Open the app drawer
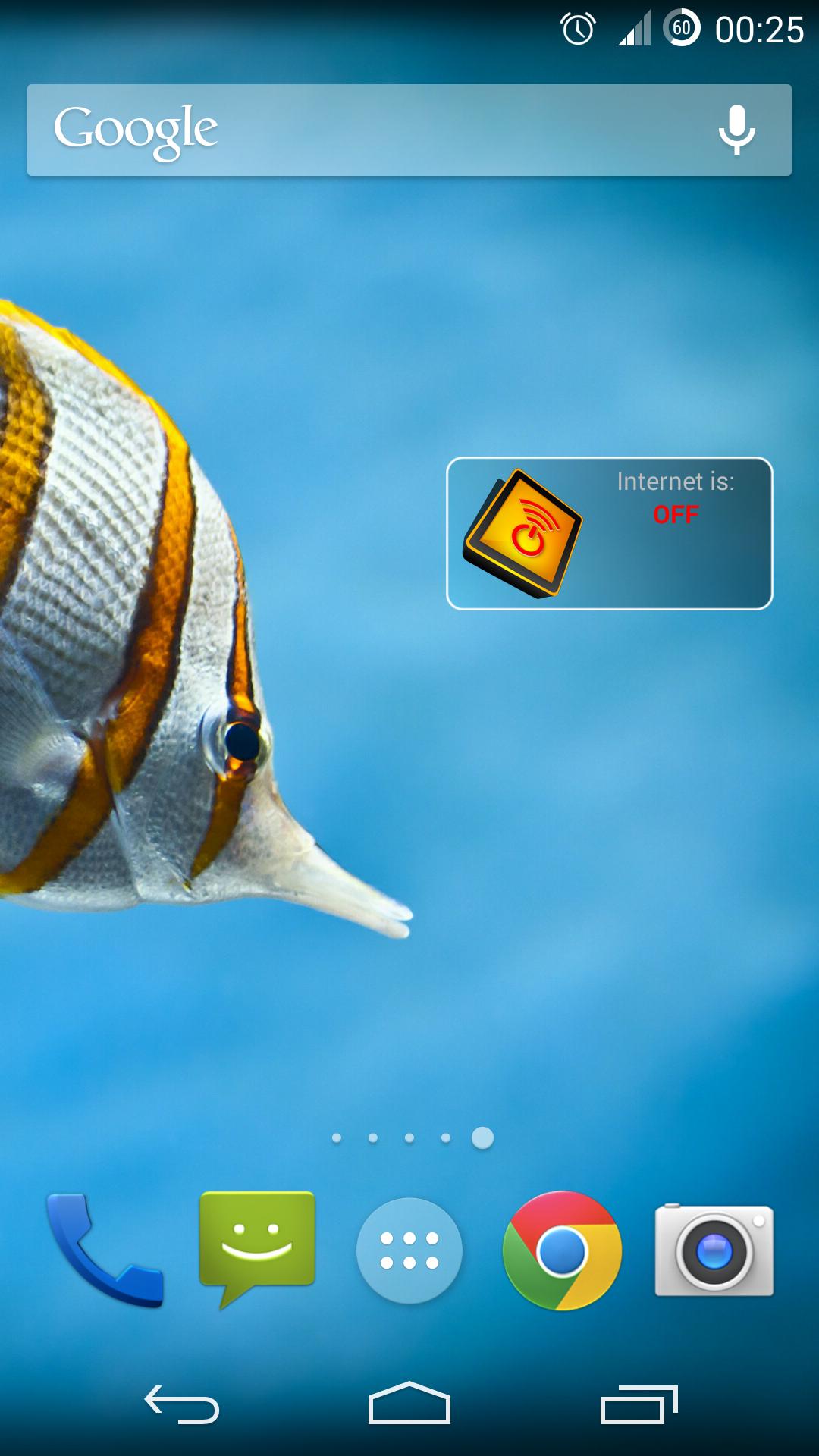 tap(409, 1250)
